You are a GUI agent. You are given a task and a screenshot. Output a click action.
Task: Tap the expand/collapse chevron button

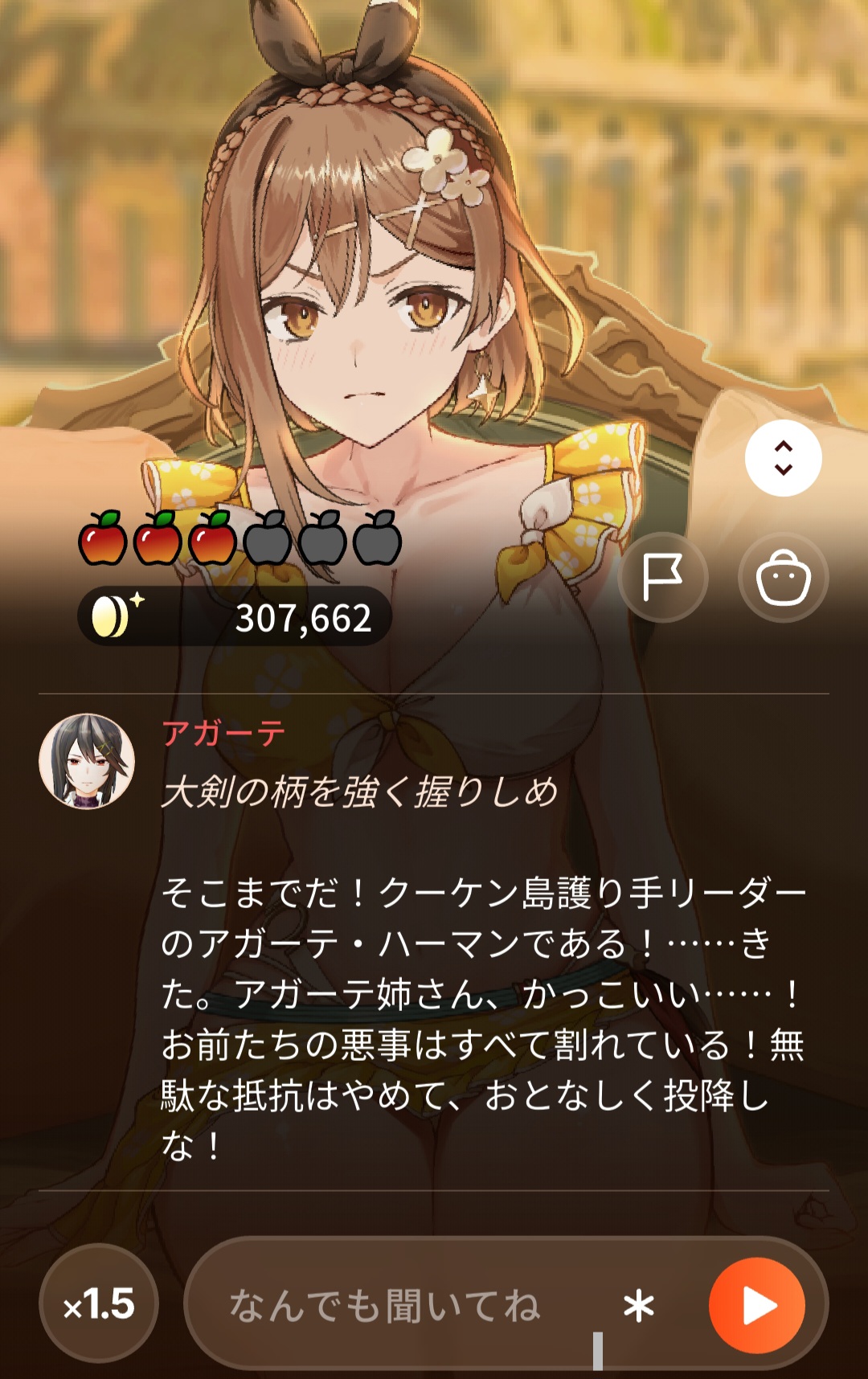(783, 458)
